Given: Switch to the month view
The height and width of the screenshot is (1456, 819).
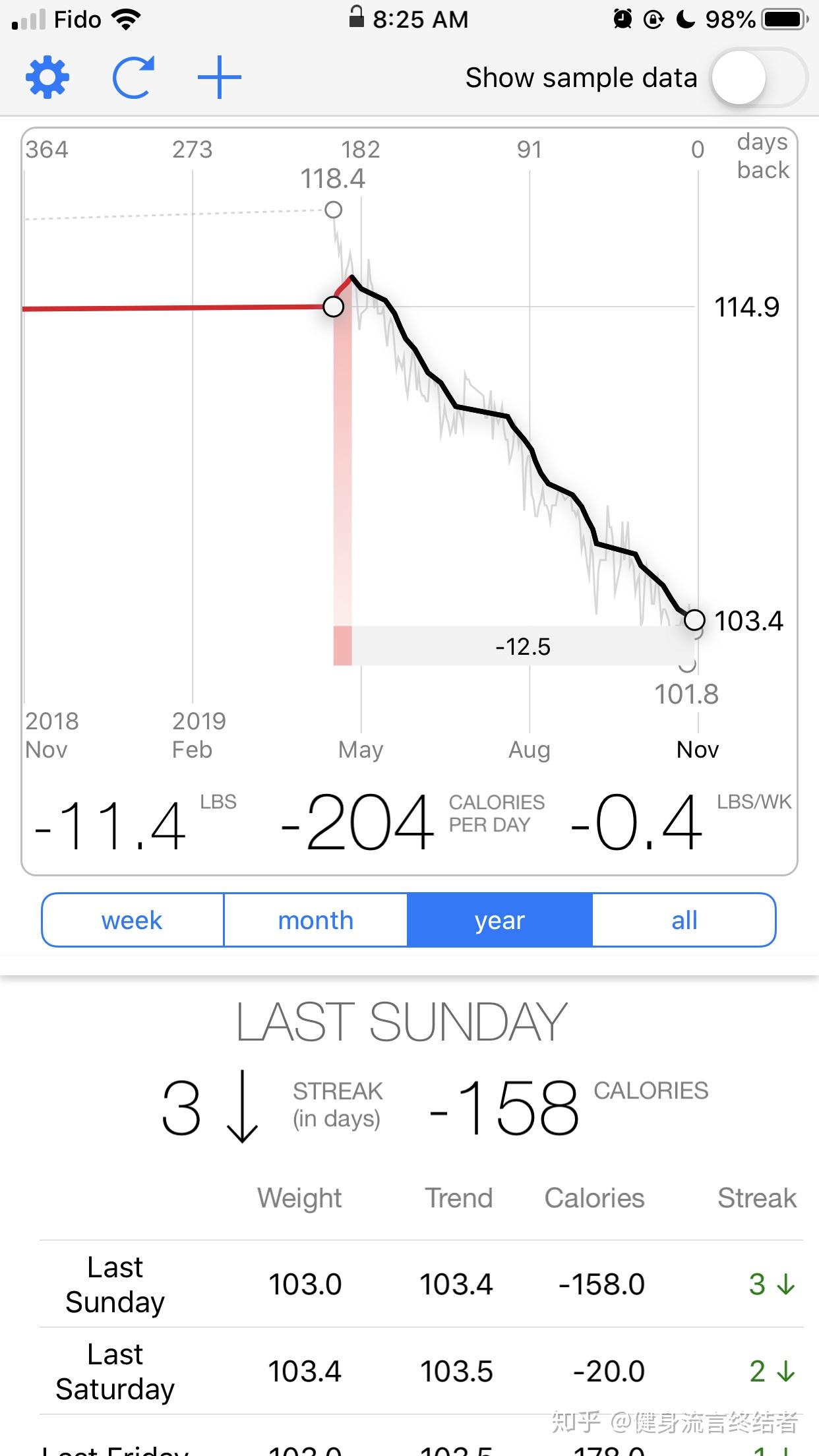Looking at the screenshot, I should pyautogui.click(x=316, y=920).
